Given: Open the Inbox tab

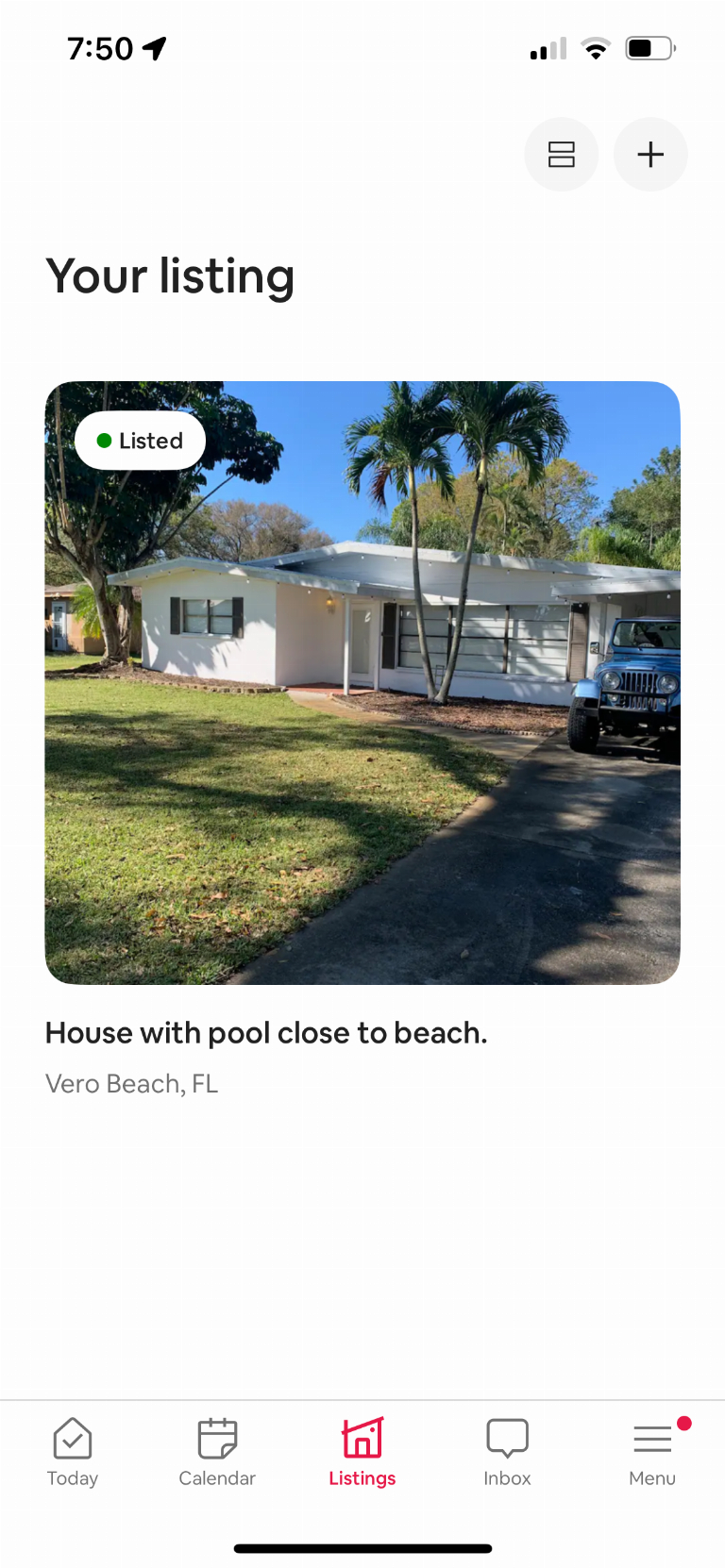Looking at the screenshot, I should [507, 1451].
